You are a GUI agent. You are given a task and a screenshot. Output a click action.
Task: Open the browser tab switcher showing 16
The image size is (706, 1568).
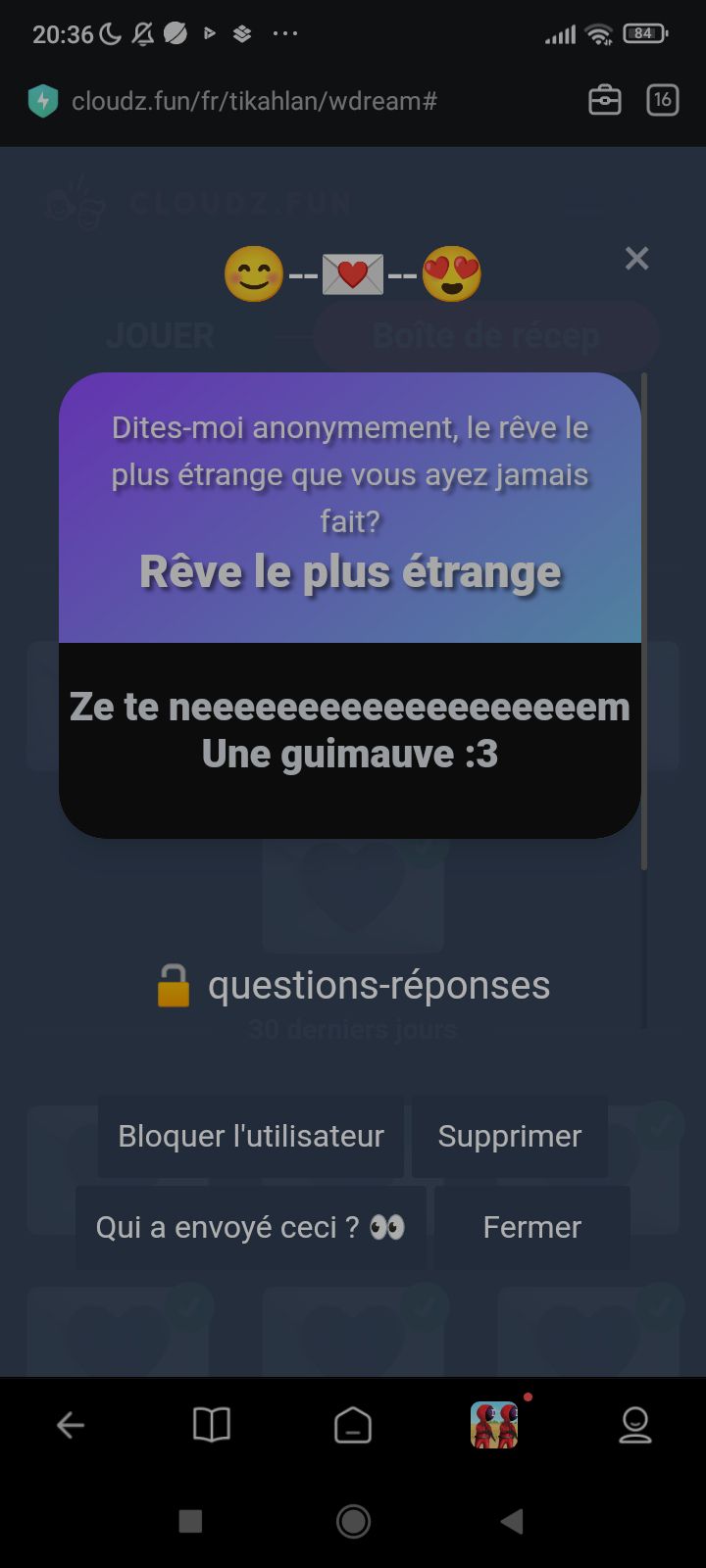(x=663, y=100)
